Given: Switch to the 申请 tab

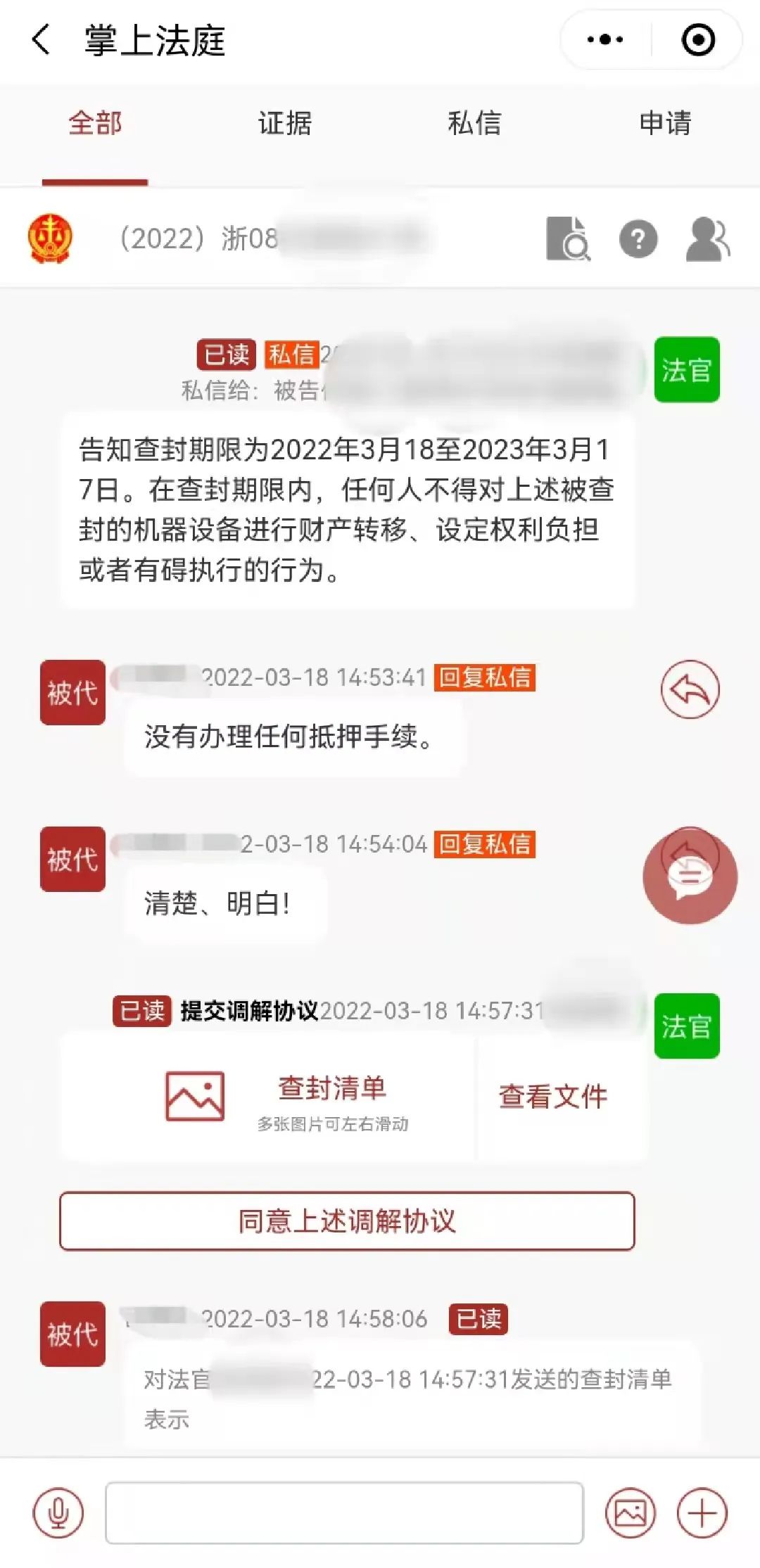Looking at the screenshot, I should (665, 124).
